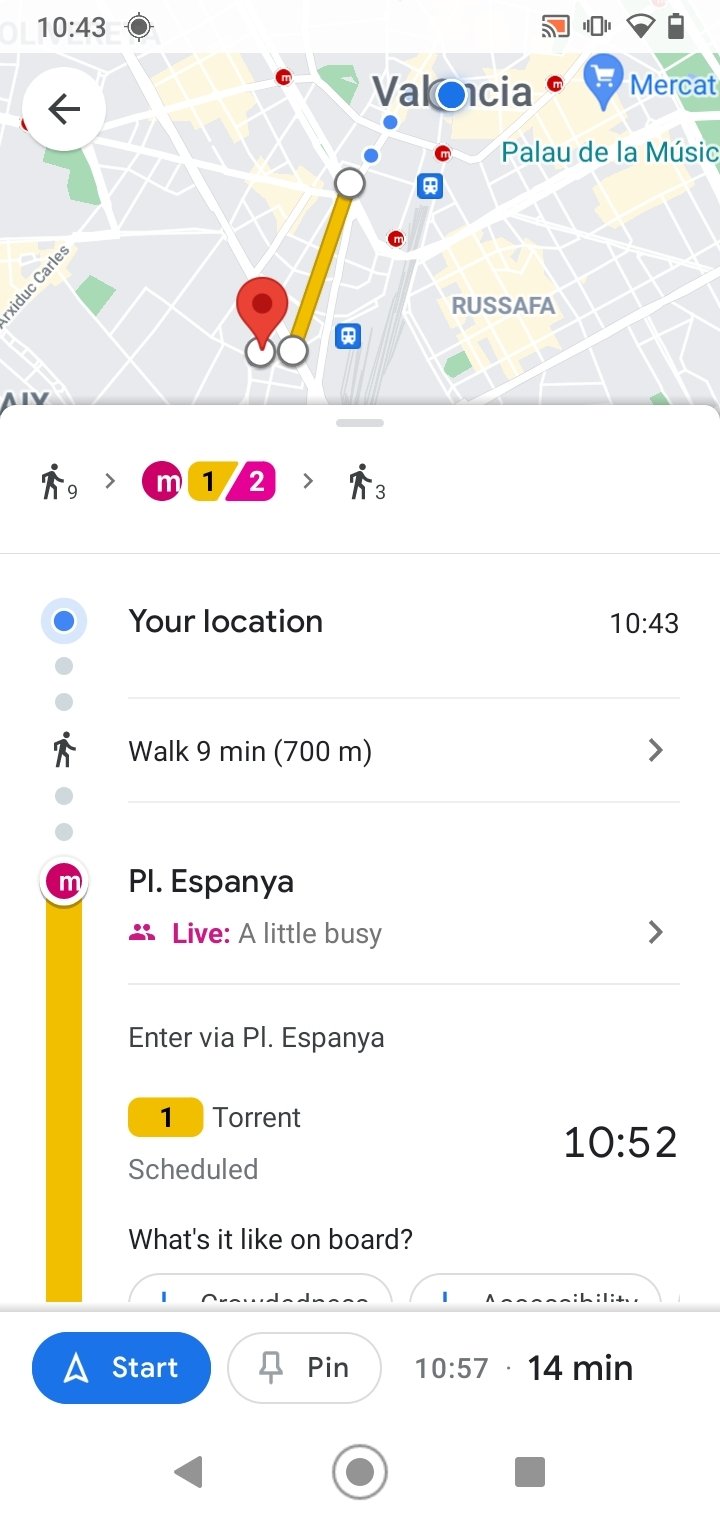This screenshot has height=1520, width=720.
Task: Open recent apps with the square button
Action: [529, 1471]
